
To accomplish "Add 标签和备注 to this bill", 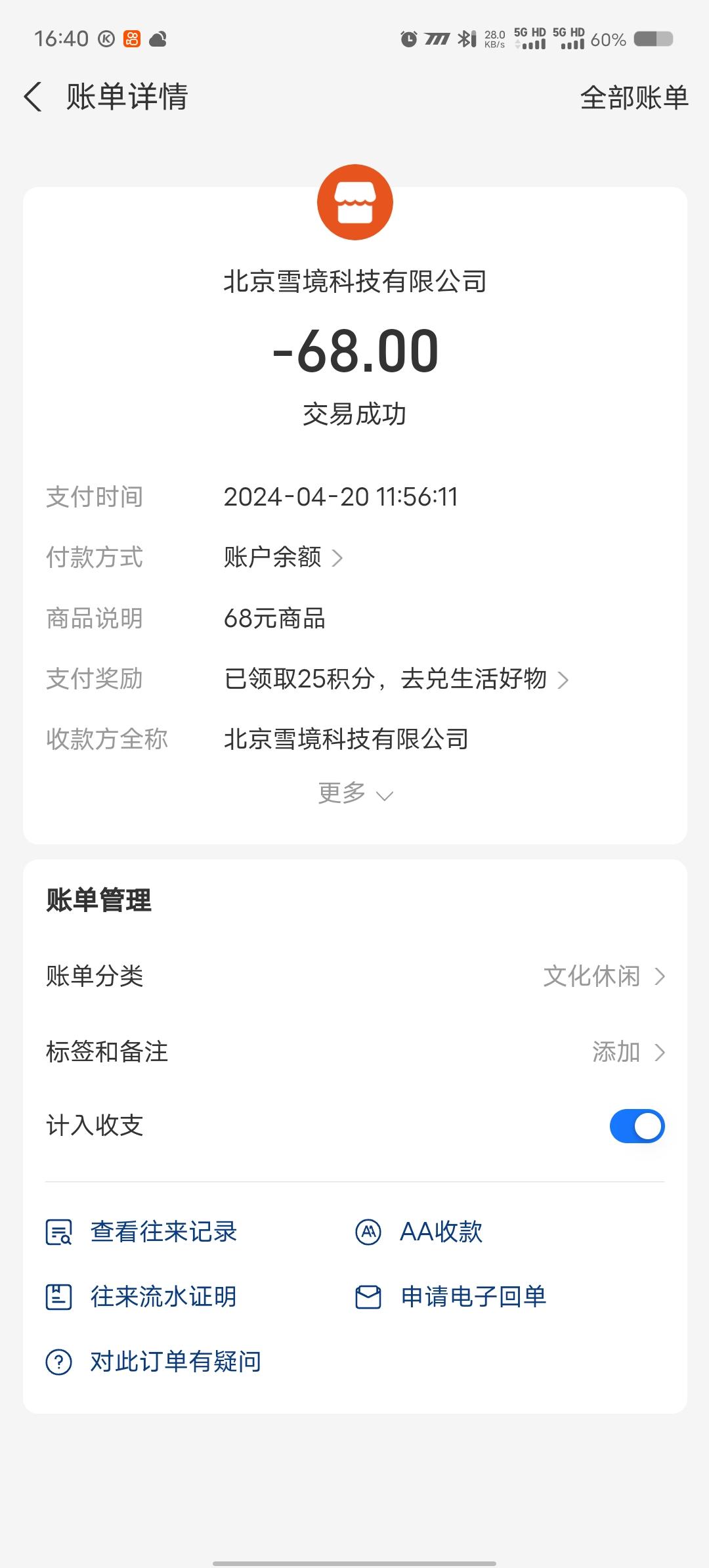I will point(627,1052).
